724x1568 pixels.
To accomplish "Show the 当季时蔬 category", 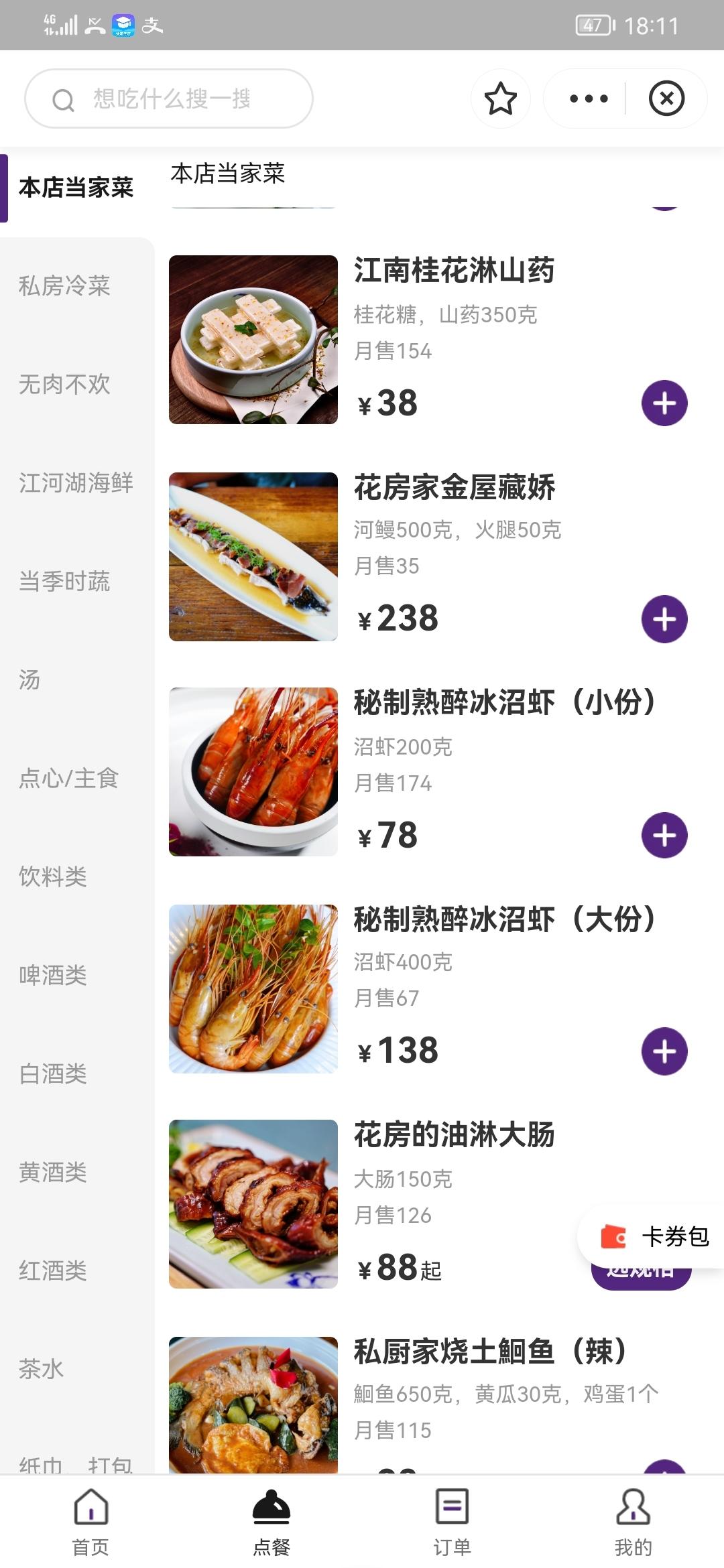I will [64, 582].
